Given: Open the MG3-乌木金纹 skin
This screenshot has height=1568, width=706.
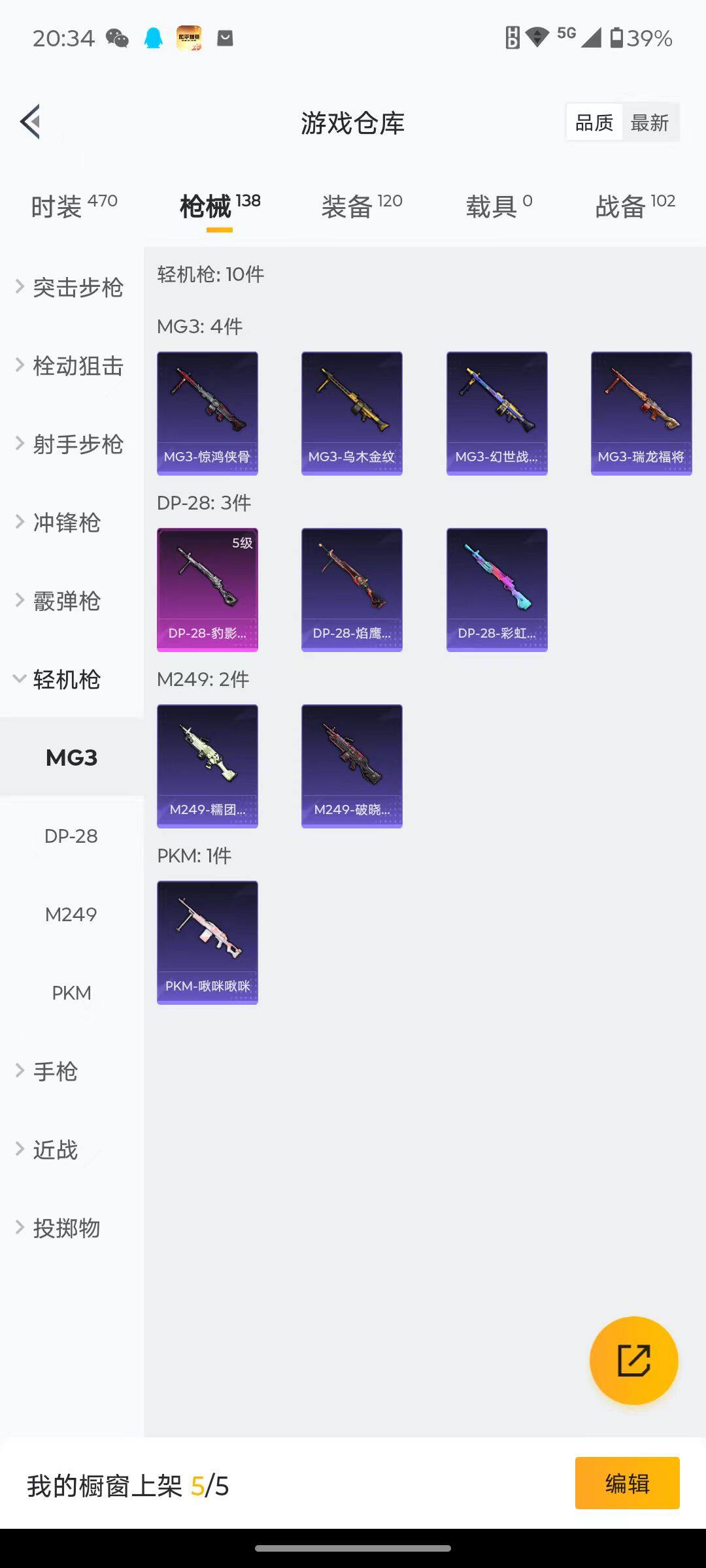Looking at the screenshot, I should (352, 413).
